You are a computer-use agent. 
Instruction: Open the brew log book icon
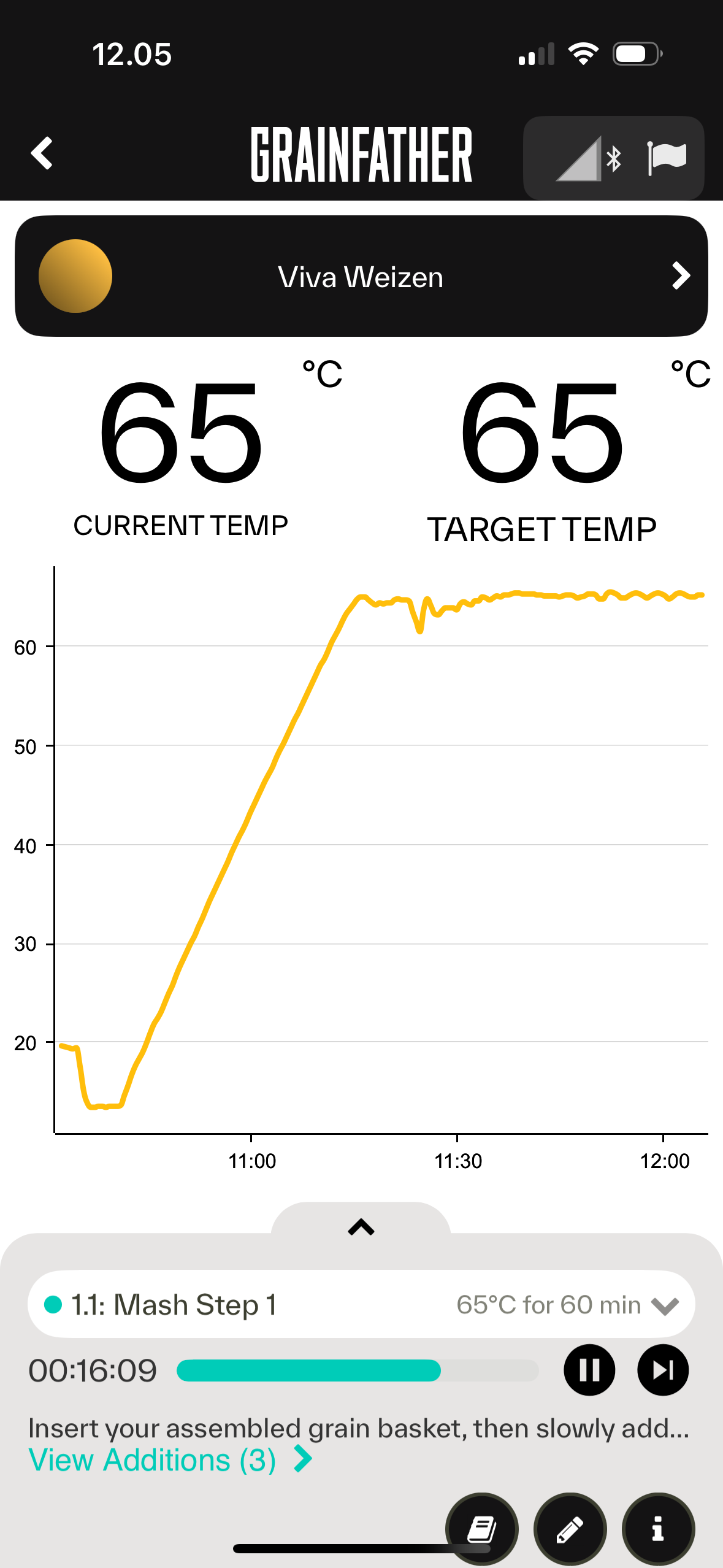[482, 1529]
